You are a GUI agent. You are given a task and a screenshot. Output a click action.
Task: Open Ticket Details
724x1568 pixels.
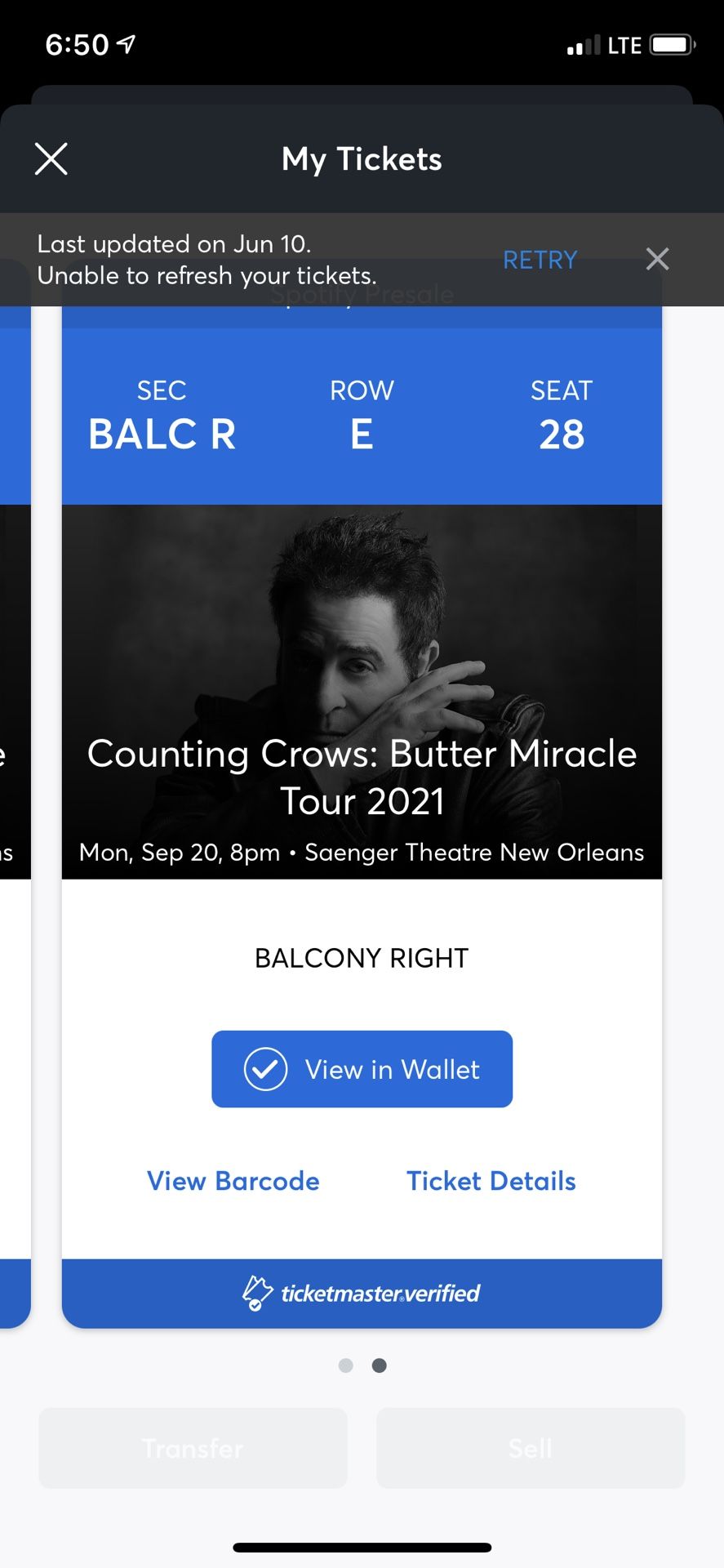click(x=490, y=1181)
